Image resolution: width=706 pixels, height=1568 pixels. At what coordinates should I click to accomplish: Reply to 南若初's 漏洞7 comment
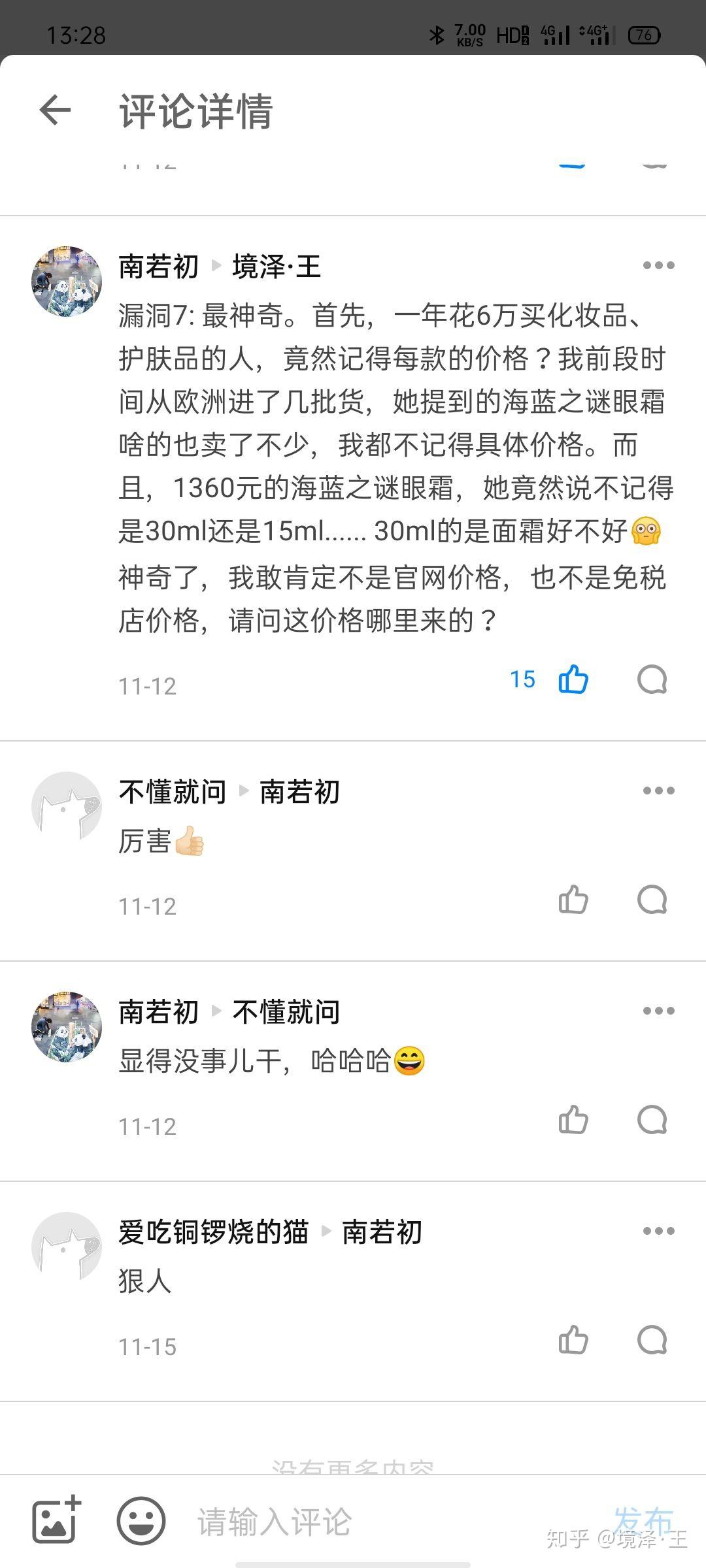652,679
